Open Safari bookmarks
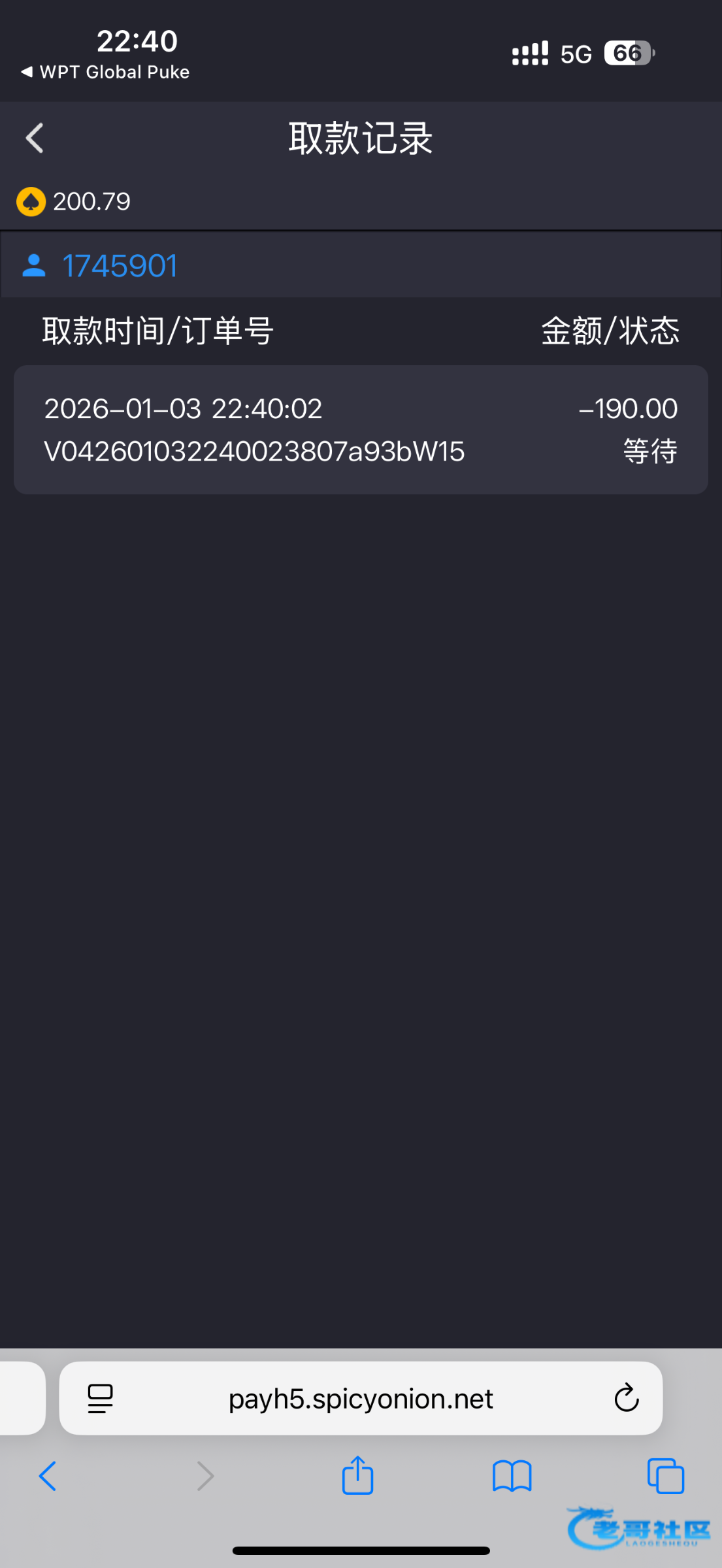 coord(512,1476)
